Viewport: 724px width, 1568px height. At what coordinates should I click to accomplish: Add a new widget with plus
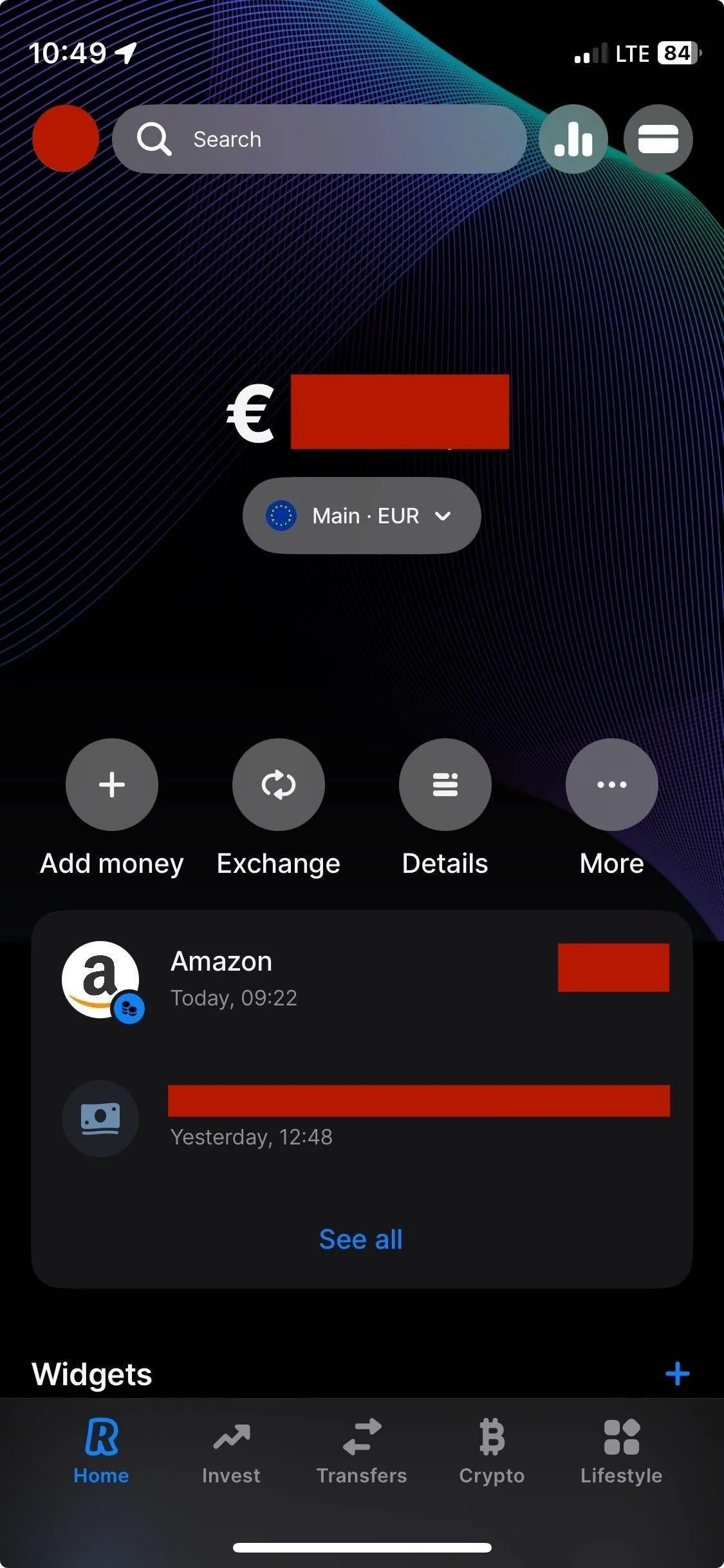tap(677, 1374)
